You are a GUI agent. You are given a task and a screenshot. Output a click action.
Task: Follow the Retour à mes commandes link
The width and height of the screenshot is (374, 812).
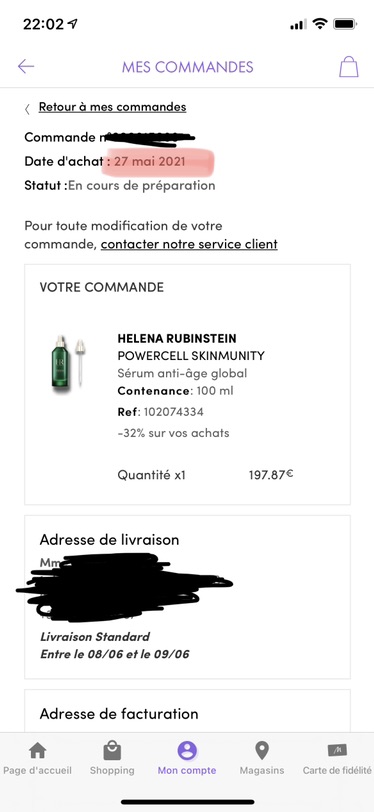pos(112,107)
